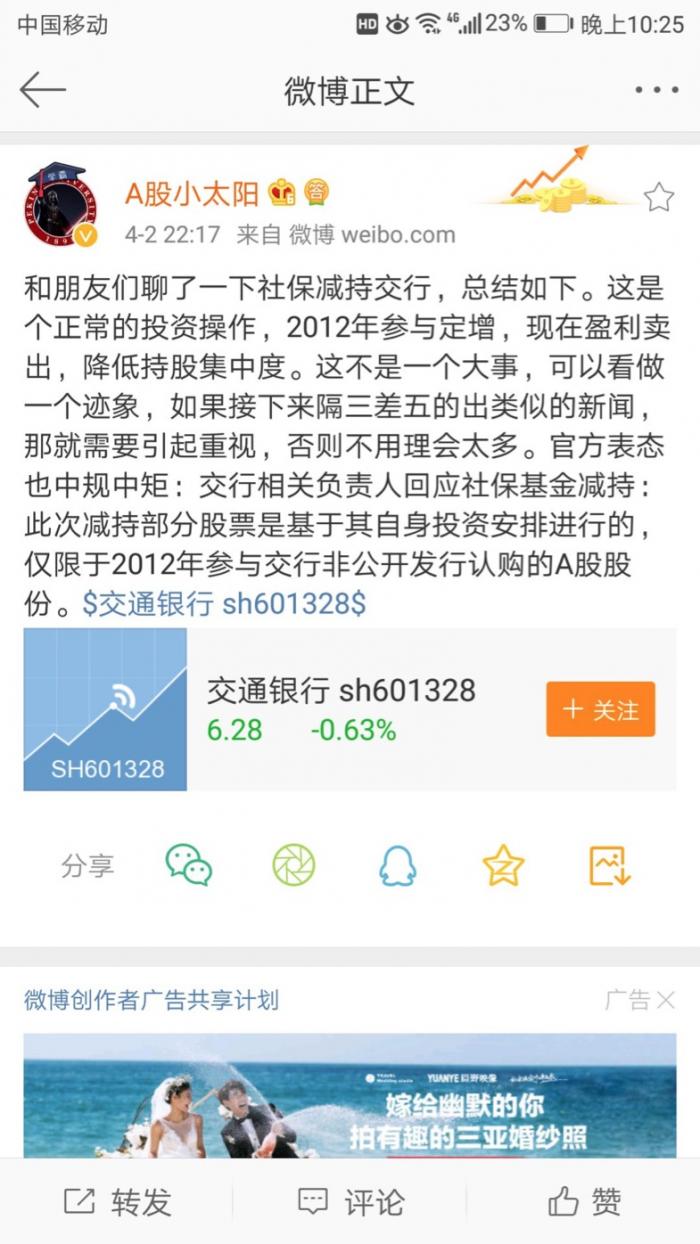This screenshot has height=1244, width=700.
Task: Open 评论 to comment
Action: point(351,1201)
